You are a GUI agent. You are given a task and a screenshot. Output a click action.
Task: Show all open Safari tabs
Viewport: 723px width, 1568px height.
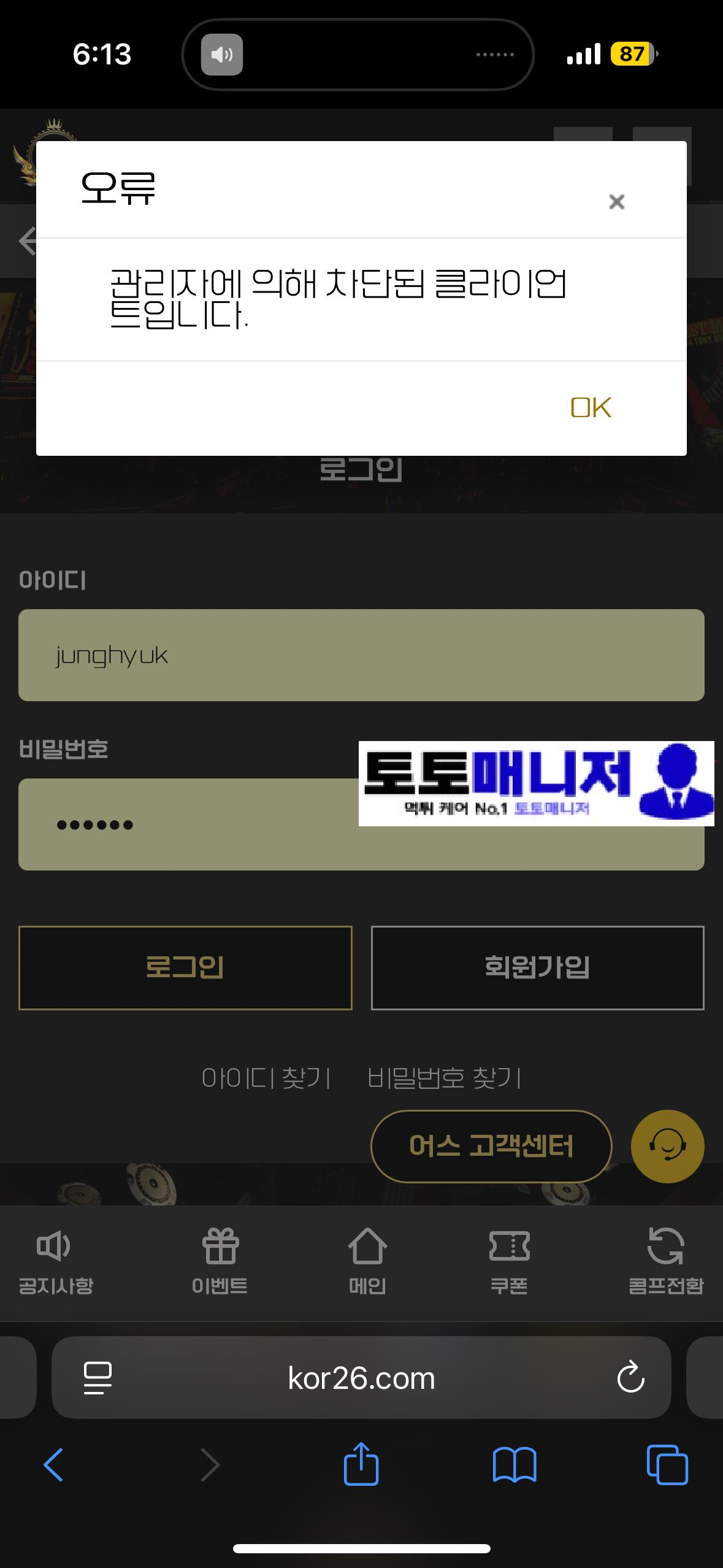(667, 1464)
